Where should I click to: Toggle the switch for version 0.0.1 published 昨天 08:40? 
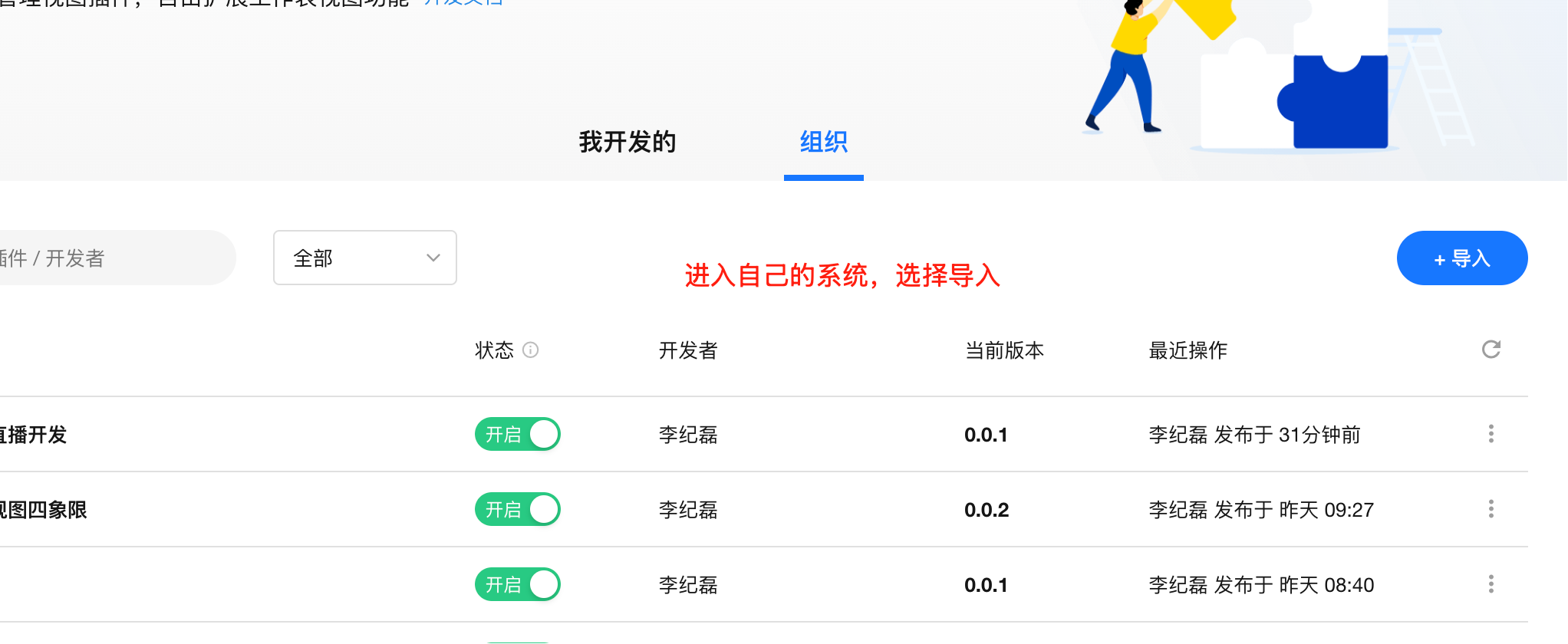point(518,585)
